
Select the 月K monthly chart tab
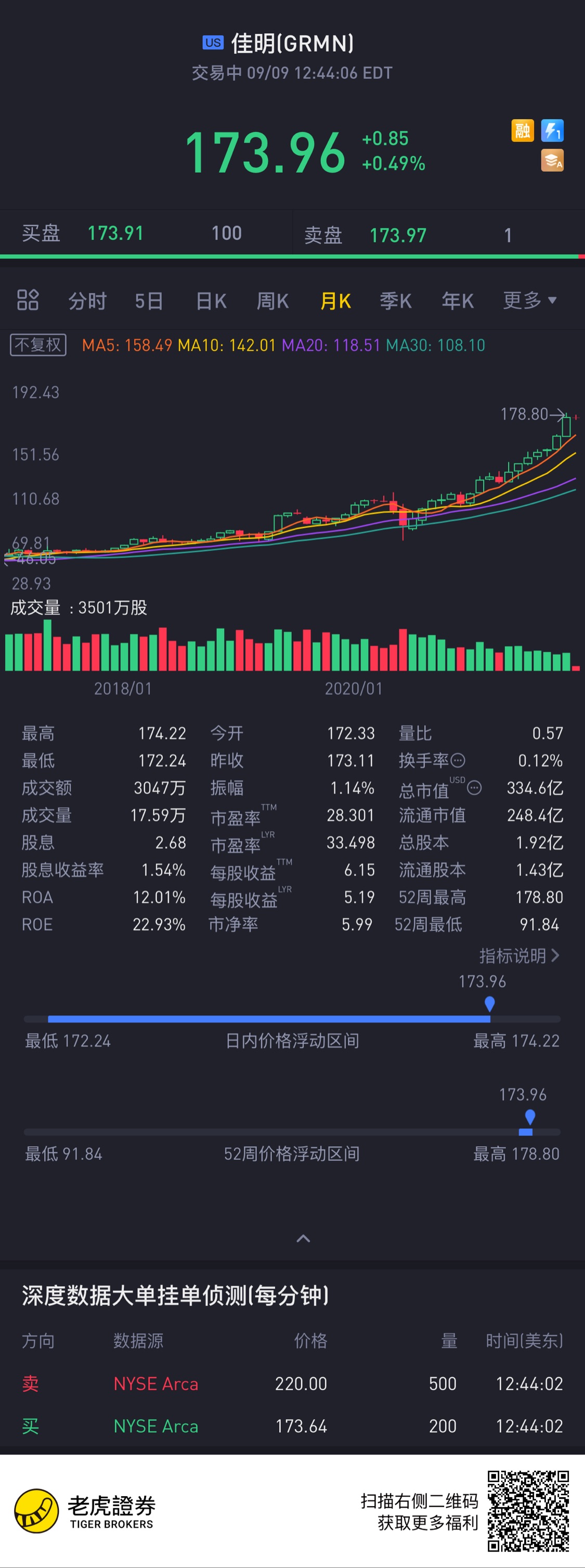[335, 301]
